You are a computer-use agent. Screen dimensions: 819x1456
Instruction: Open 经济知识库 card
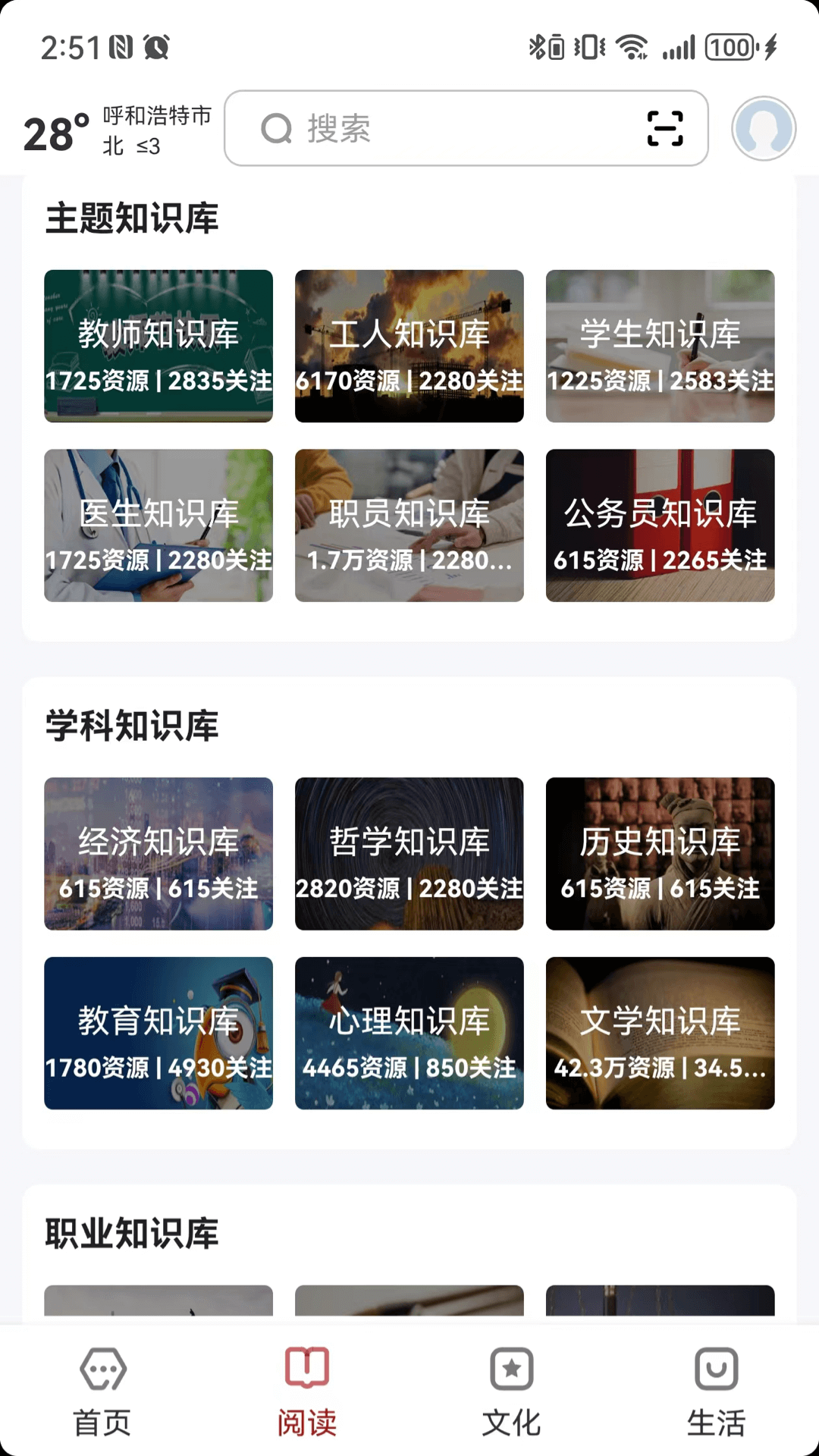[158, 853]
